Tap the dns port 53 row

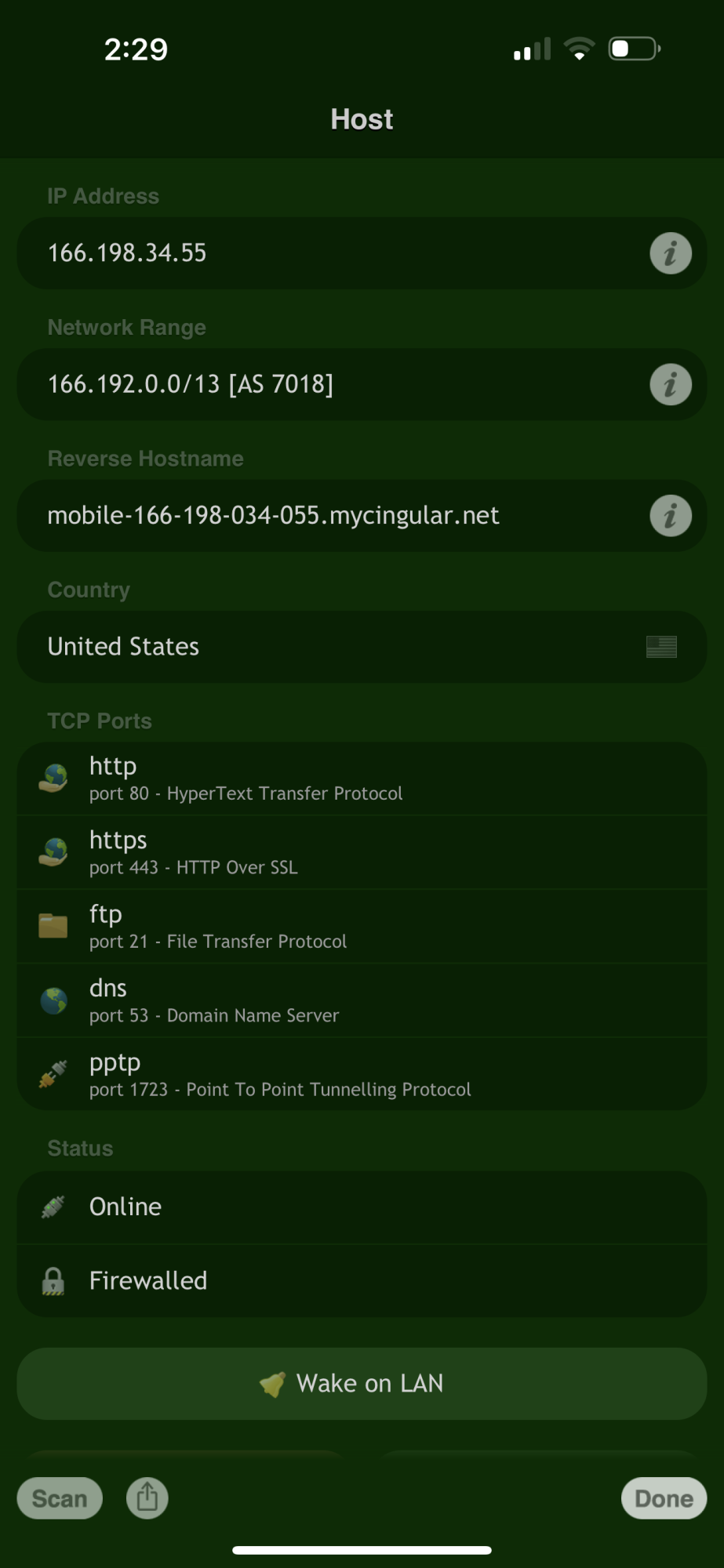[362, 1000]
